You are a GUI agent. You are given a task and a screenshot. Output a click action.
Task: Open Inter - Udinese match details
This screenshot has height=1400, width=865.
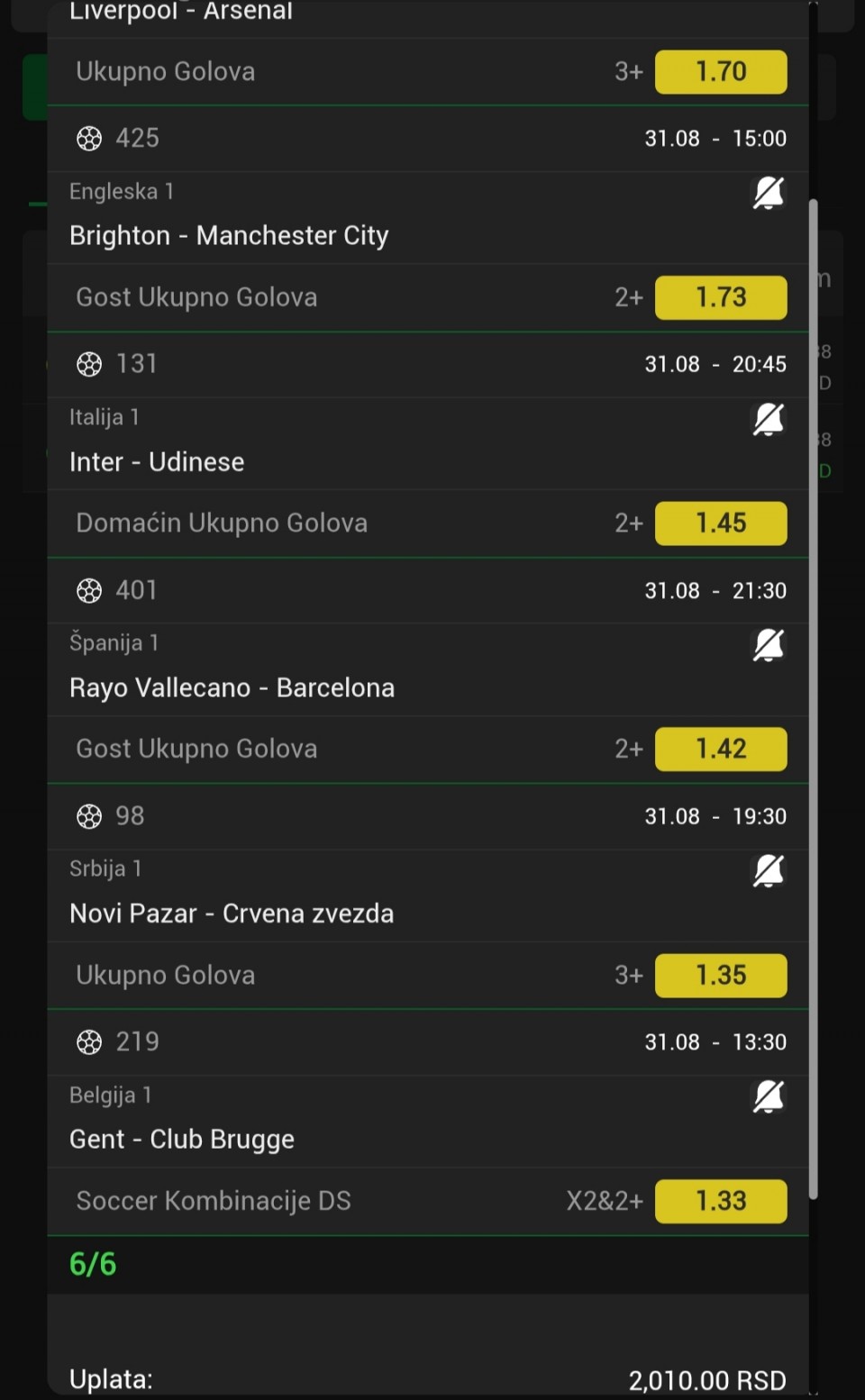157,462
